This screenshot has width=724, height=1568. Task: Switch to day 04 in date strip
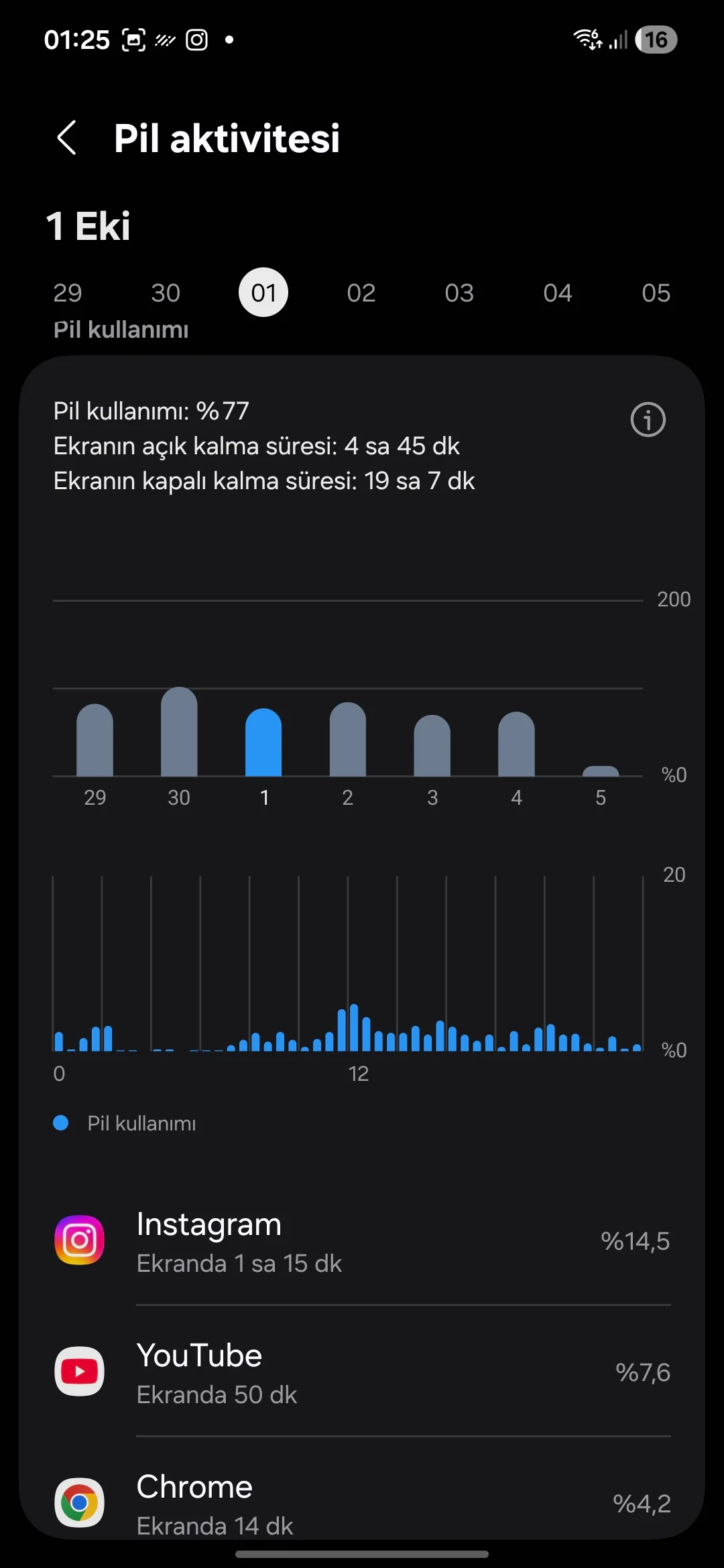558,293
